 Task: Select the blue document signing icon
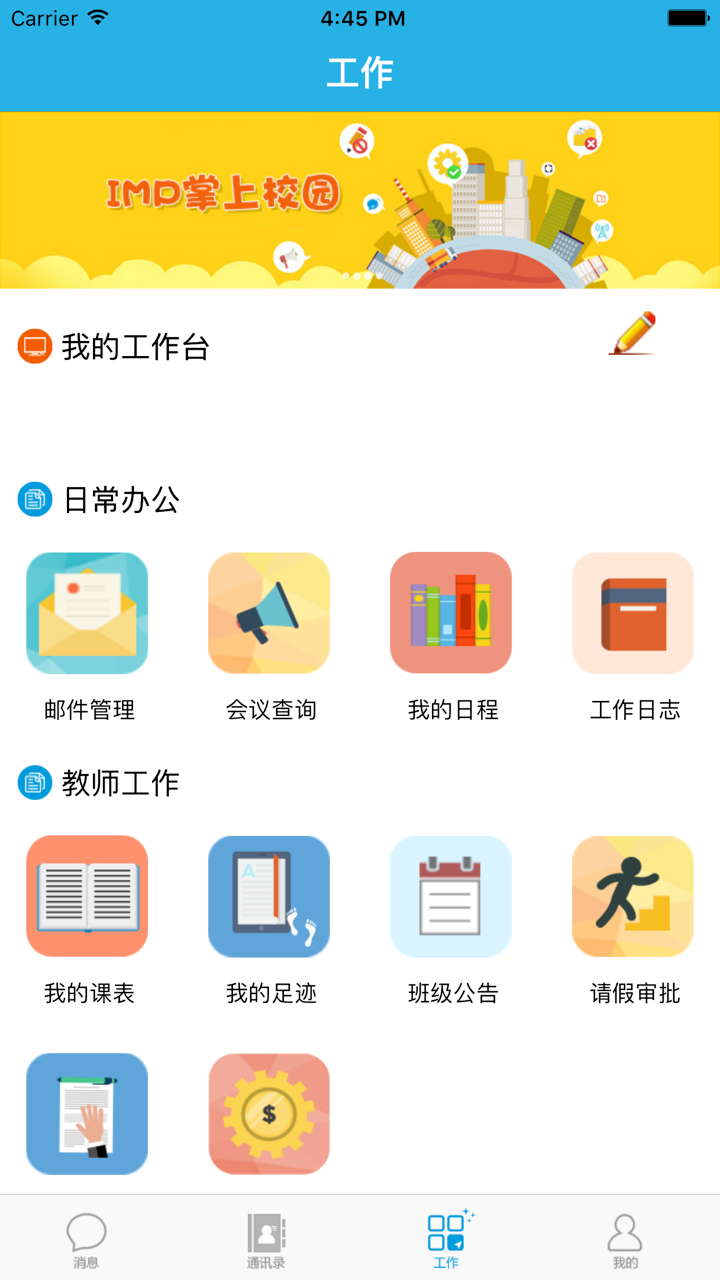(x=87, y=1114)
